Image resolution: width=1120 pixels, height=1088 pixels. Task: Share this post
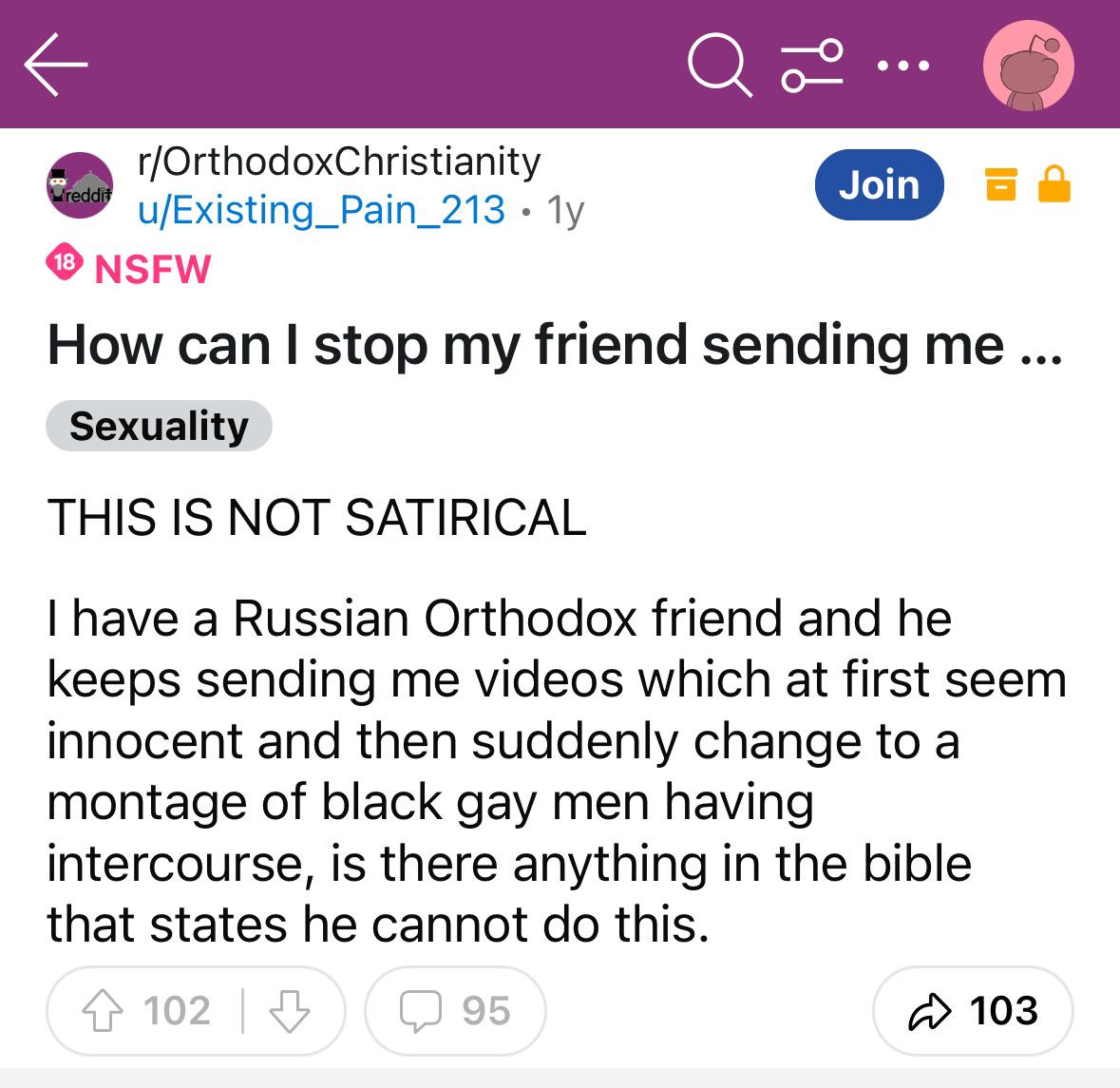click(973, 1010)
